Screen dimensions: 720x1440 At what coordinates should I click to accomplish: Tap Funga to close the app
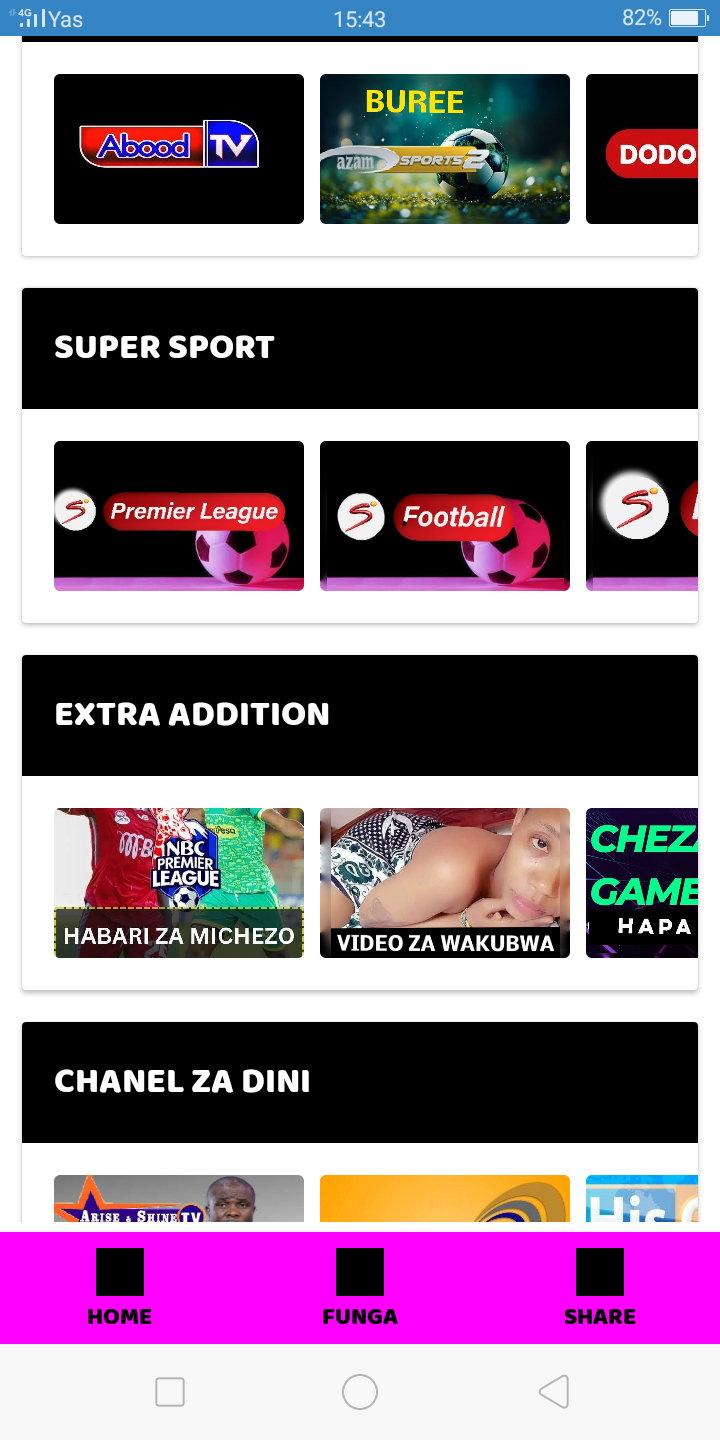(x=360, y=1288)
